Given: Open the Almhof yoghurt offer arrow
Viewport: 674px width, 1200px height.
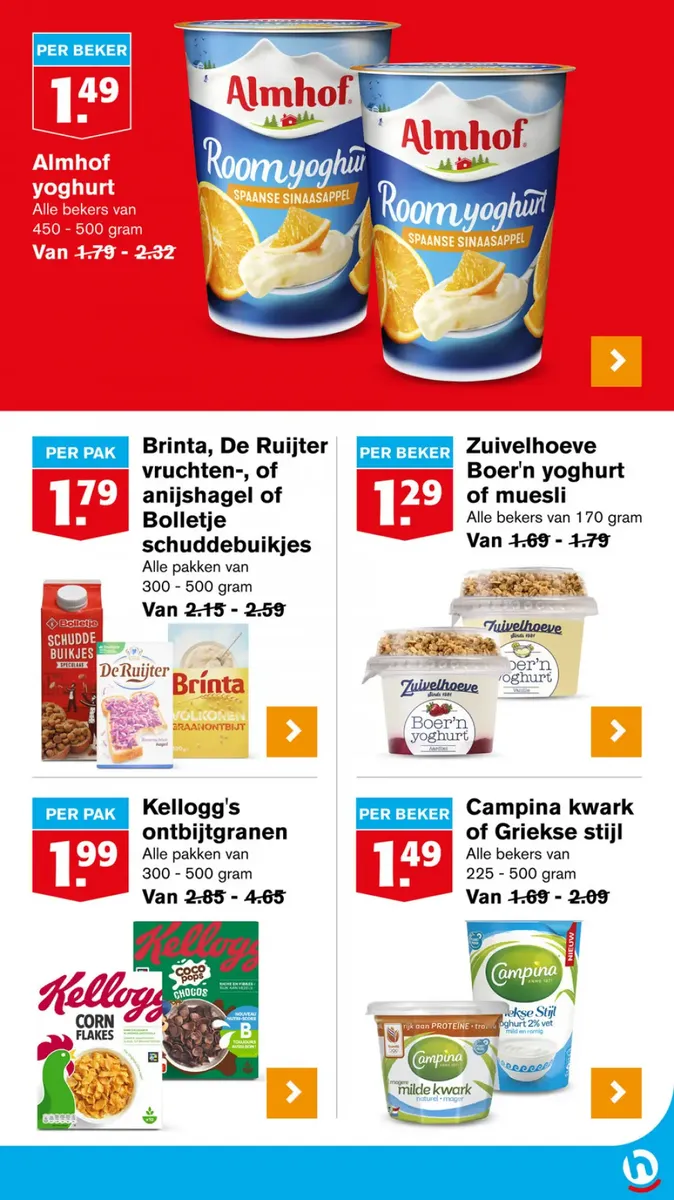Looking at the screenshot, I should (616, 361).
